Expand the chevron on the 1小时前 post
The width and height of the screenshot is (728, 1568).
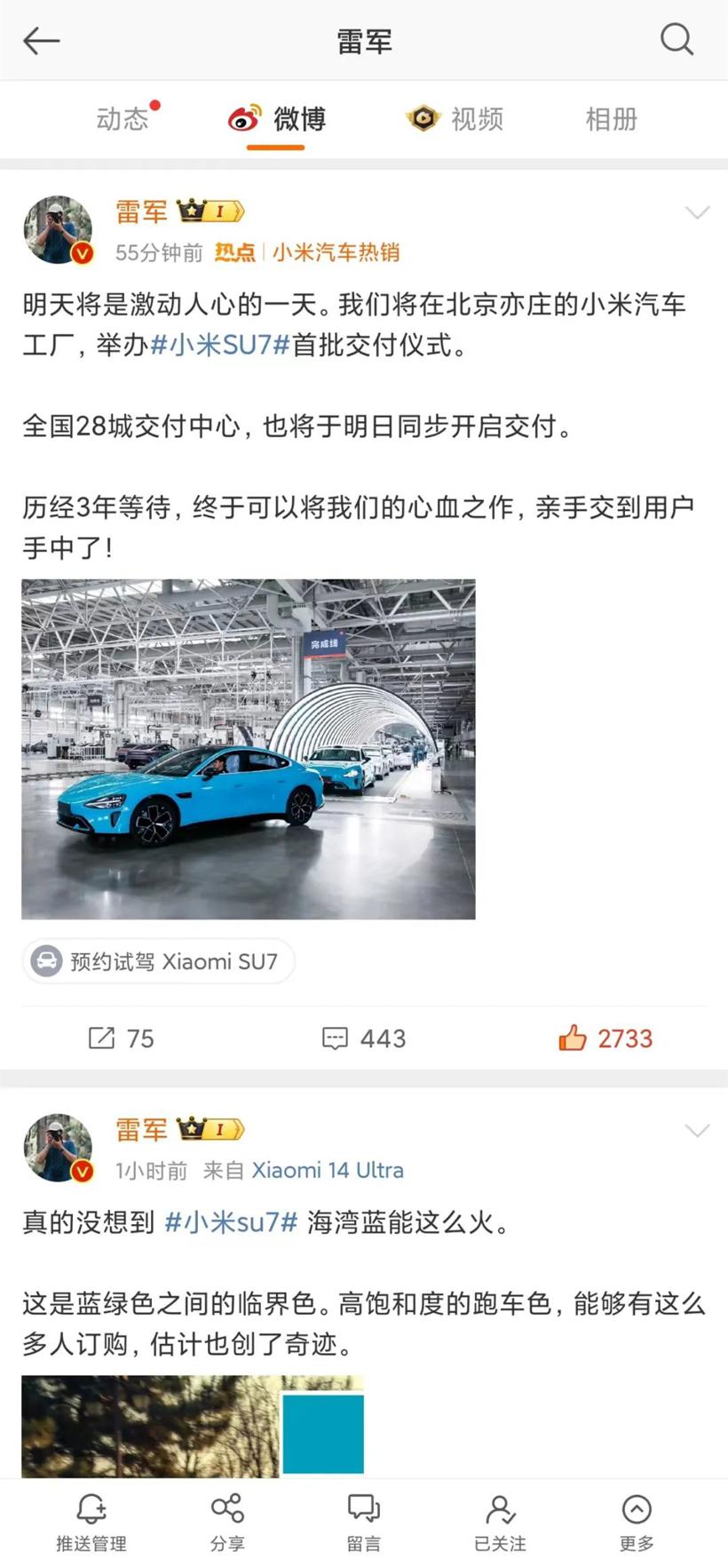[697, 1130]
